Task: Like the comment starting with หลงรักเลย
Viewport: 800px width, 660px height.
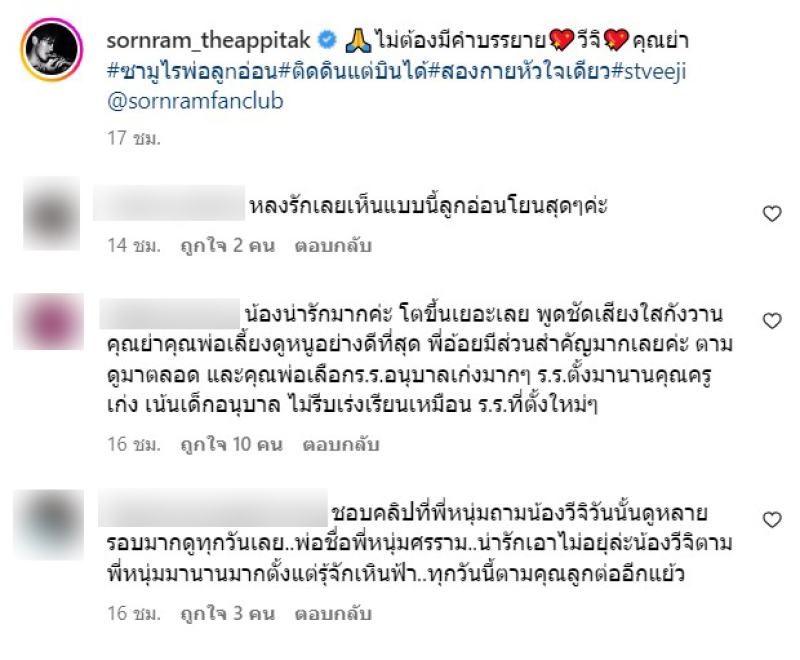Action: click(x=771, y=213)
